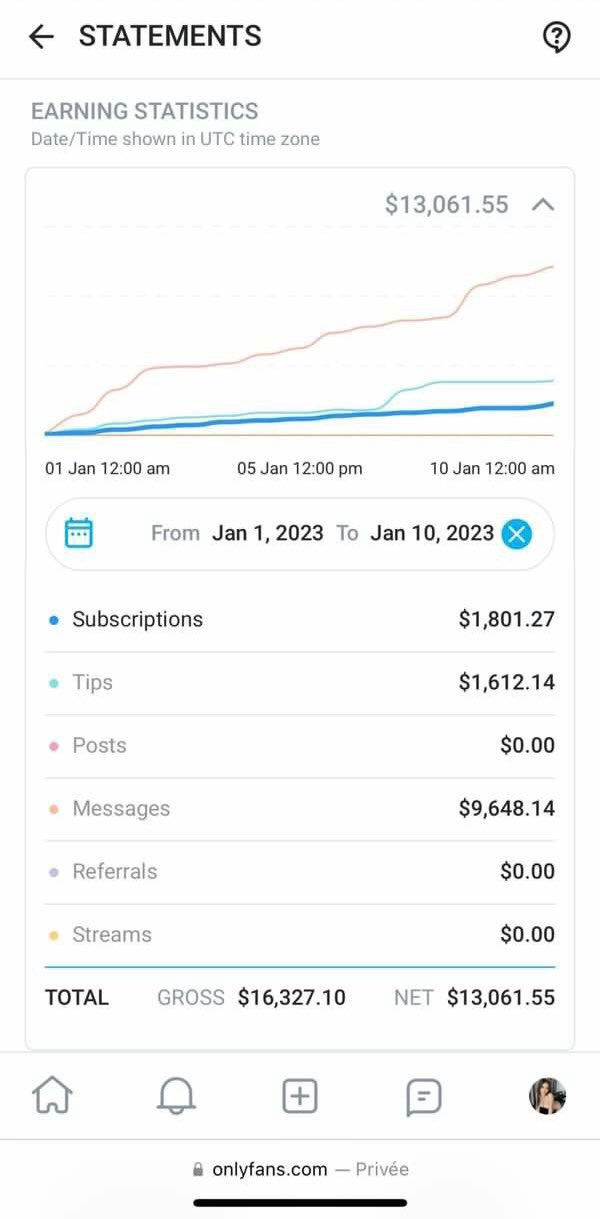This screenshot has width=600, height=1219.
Task: Tap the onlyfans.com browser address bar
Action: tap(300, 1169)
